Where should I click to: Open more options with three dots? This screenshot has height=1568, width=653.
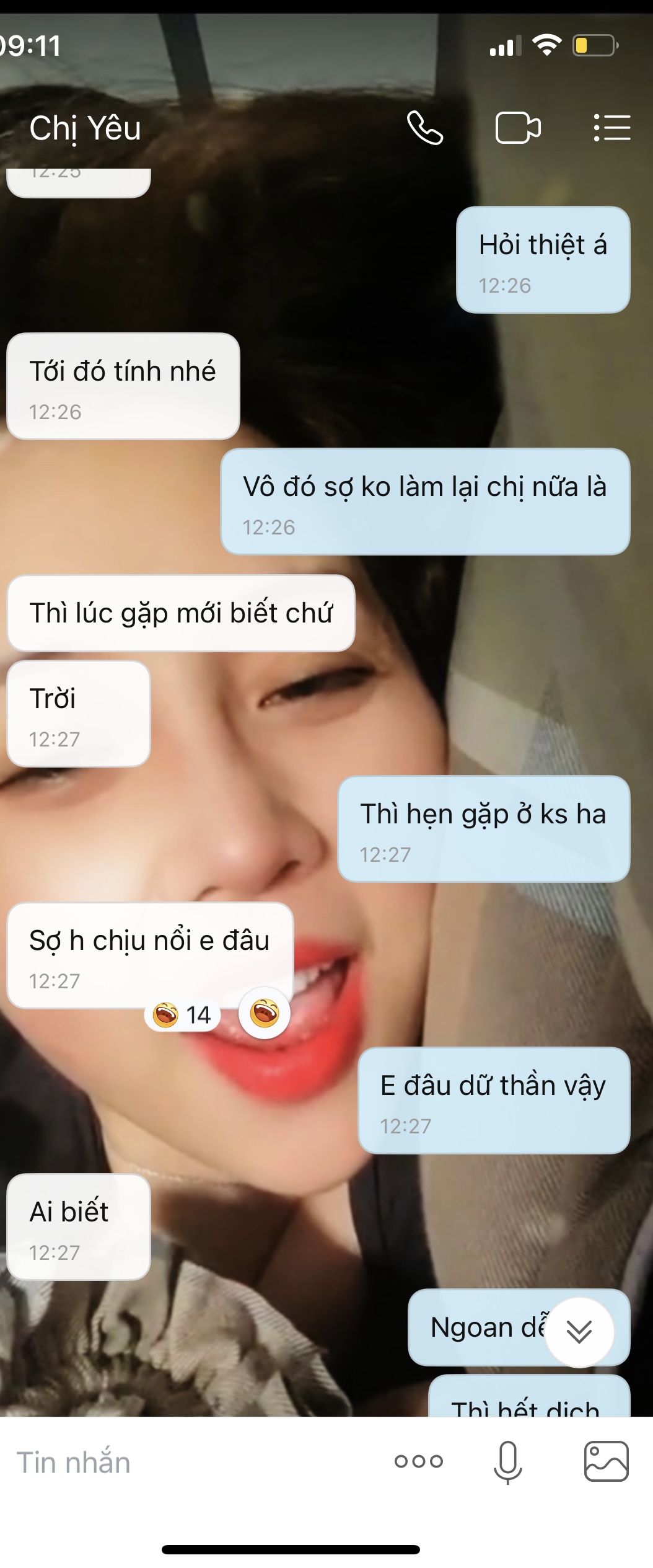[419, 1461]
